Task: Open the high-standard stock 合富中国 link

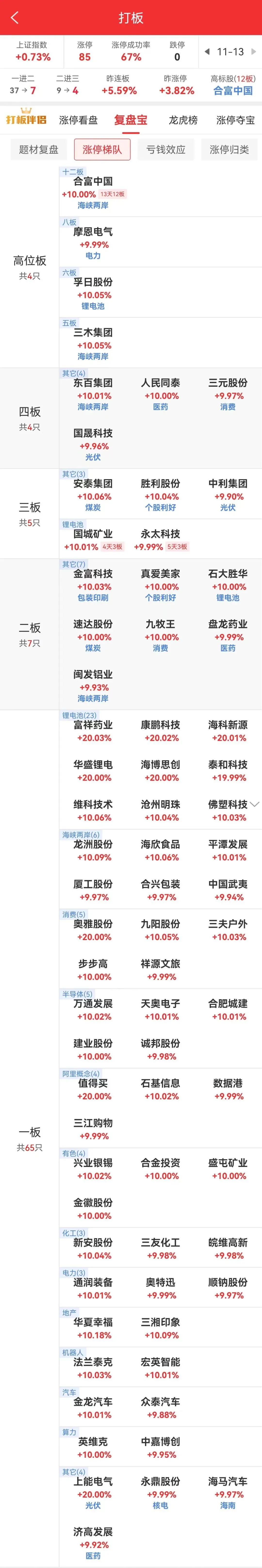Action: pos(233,91)
